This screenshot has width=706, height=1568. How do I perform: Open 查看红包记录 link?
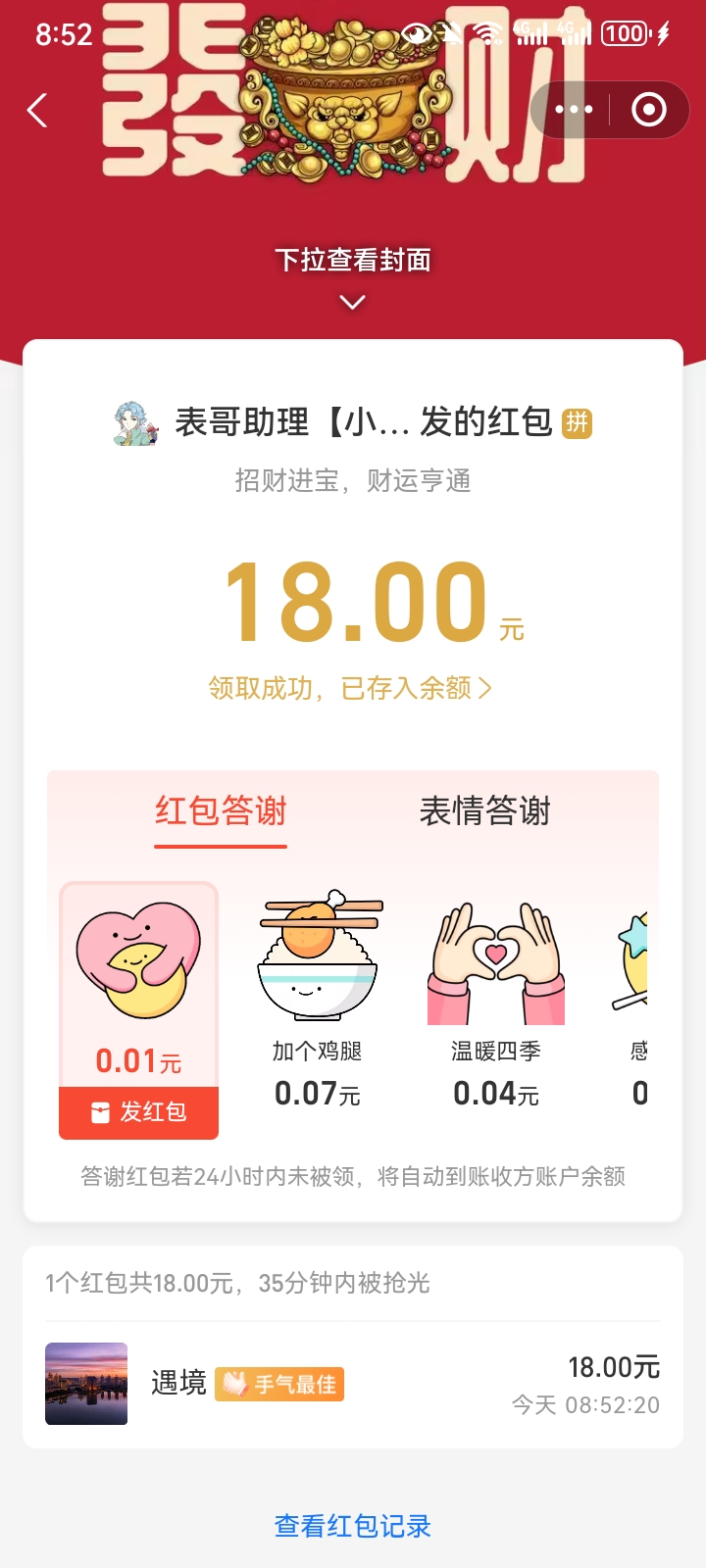pyautogui.click(x=353, y=1526)
